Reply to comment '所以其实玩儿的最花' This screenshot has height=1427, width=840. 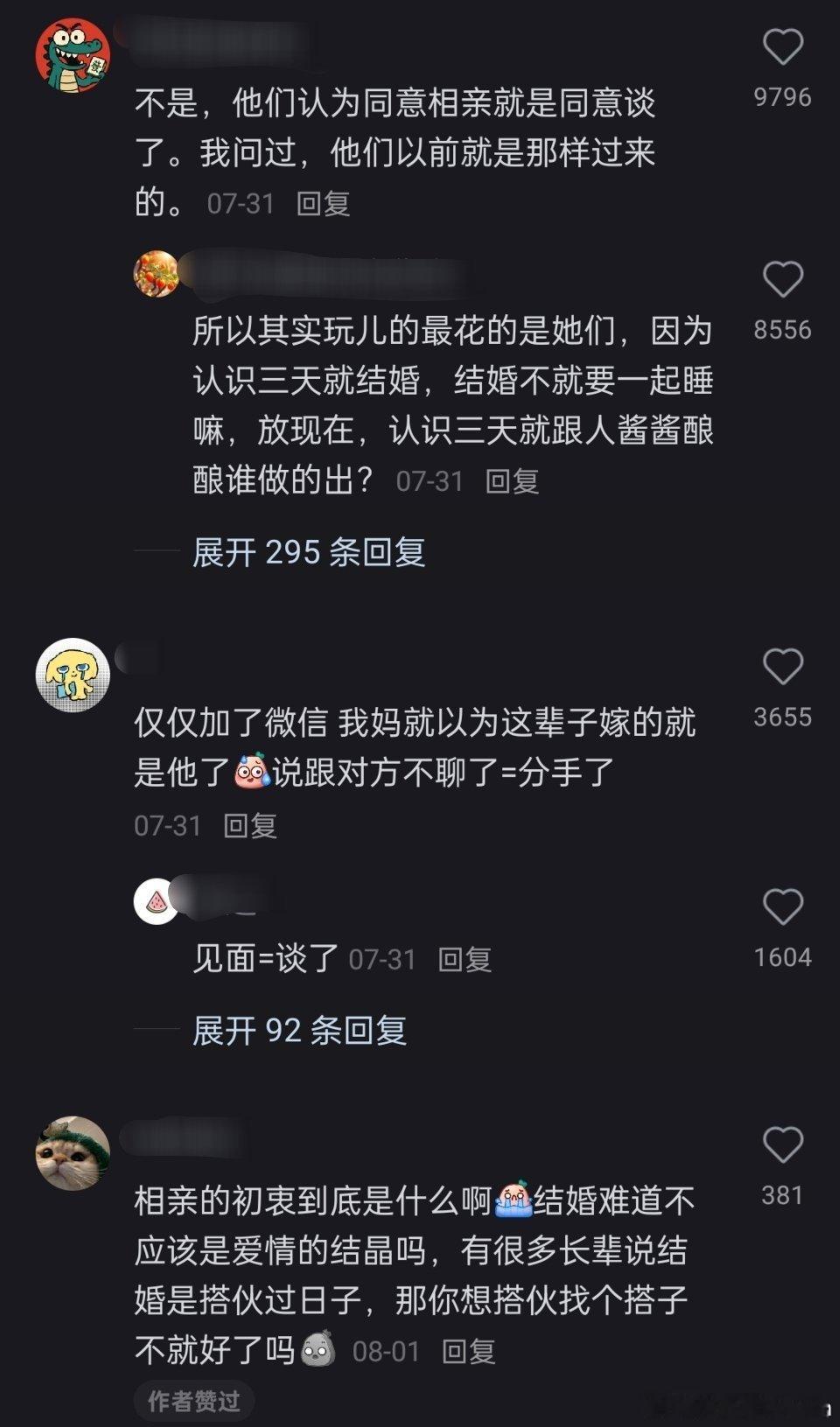click(512, 481)
